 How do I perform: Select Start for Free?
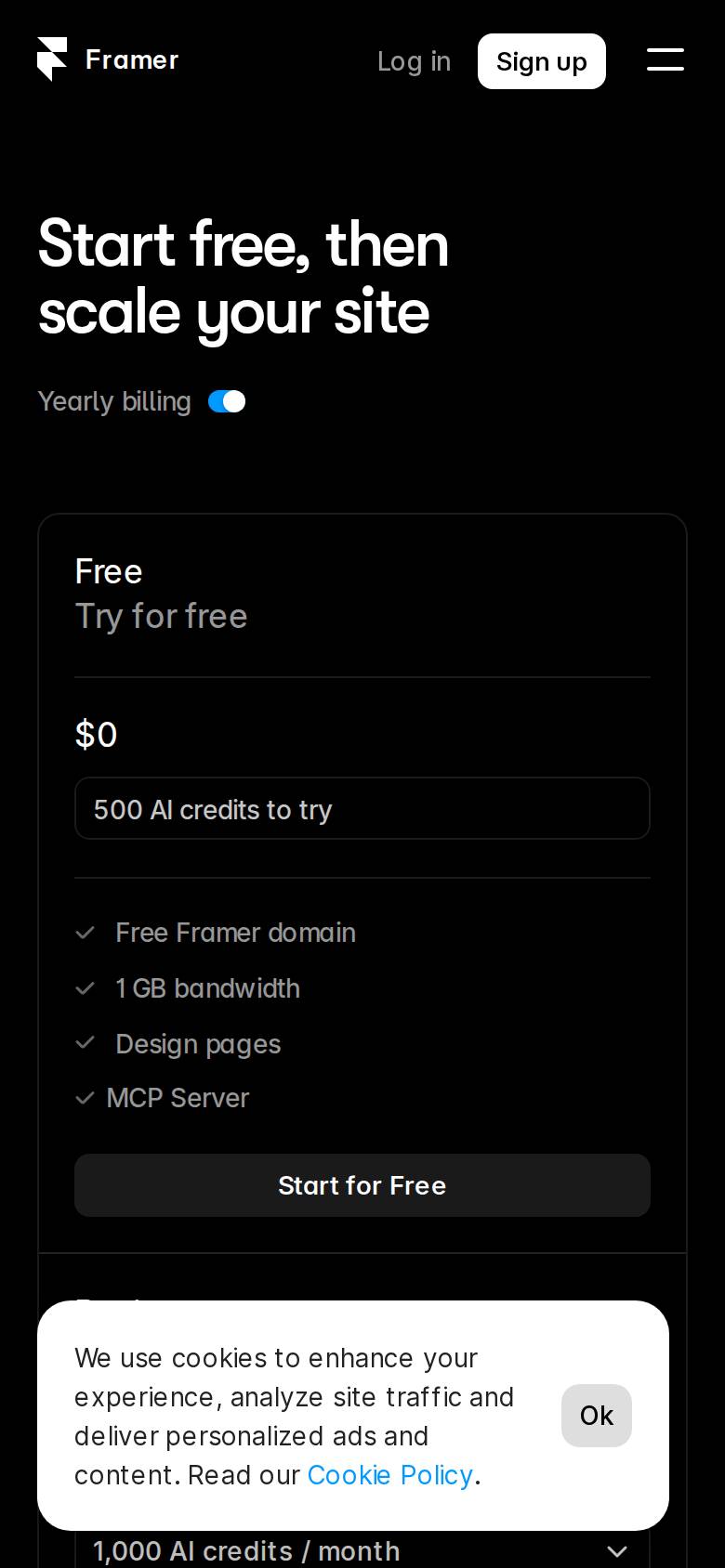362,1185
